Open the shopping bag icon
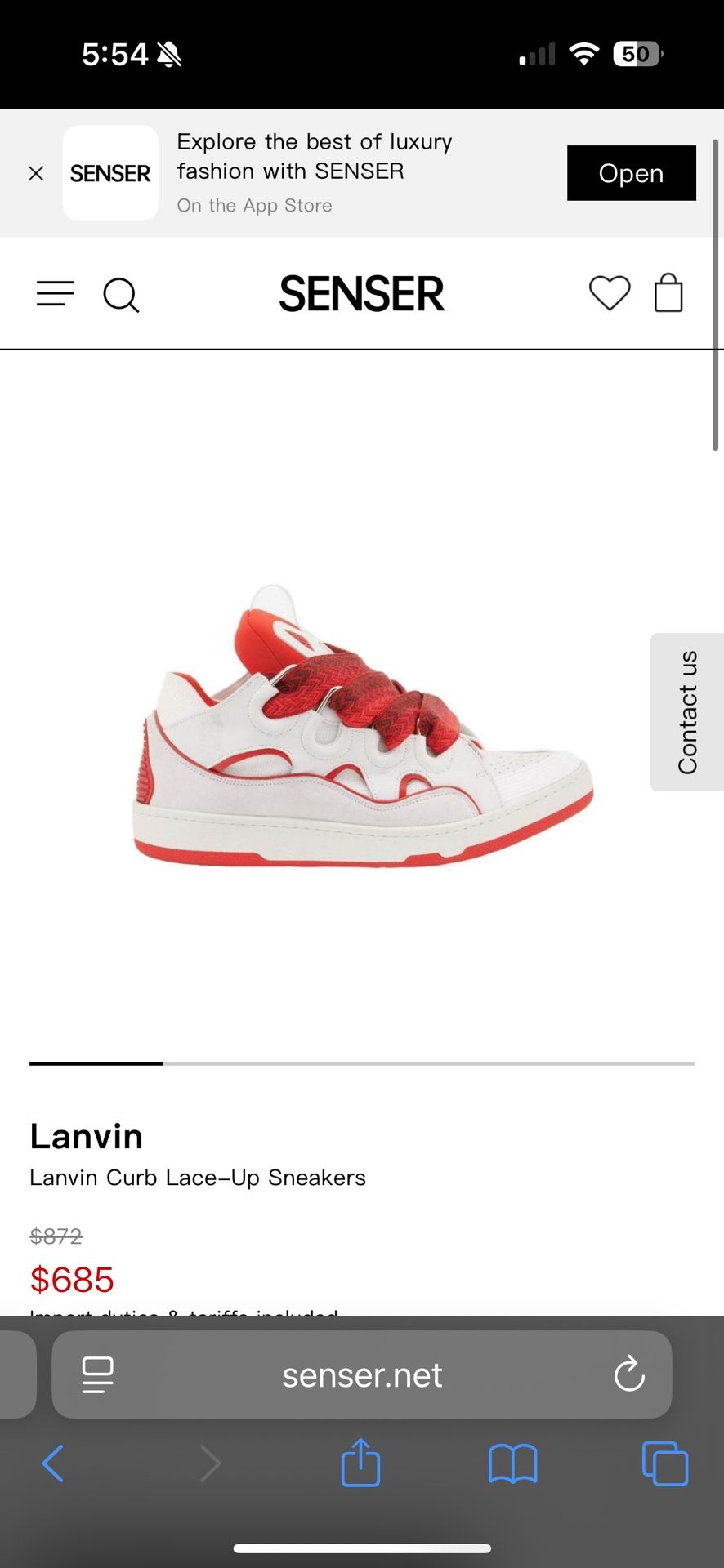724x1568 pixels. point(668,292)
